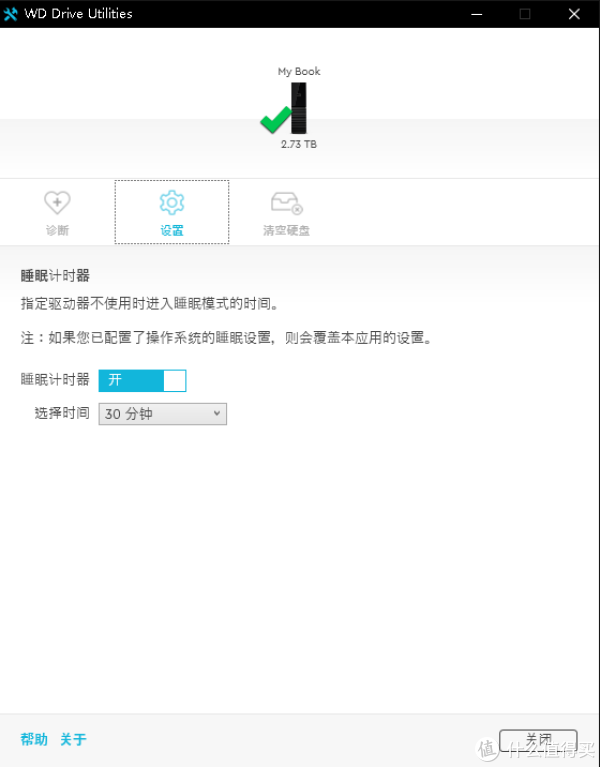Open the 帮助 link
The image size is (600, 767).
pos(34,740)
